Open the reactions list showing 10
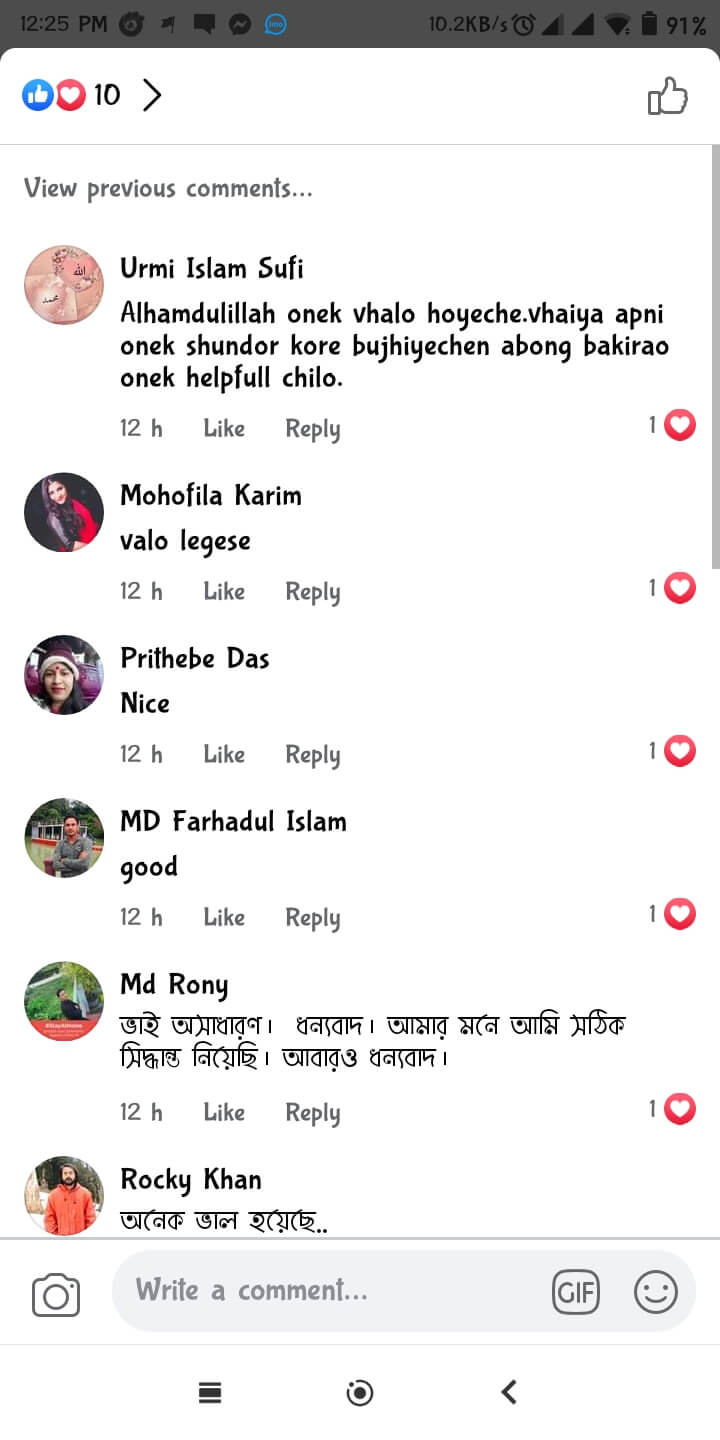Screen dimensions: 720x1440 pyautogui.click(x=92, y=96)
